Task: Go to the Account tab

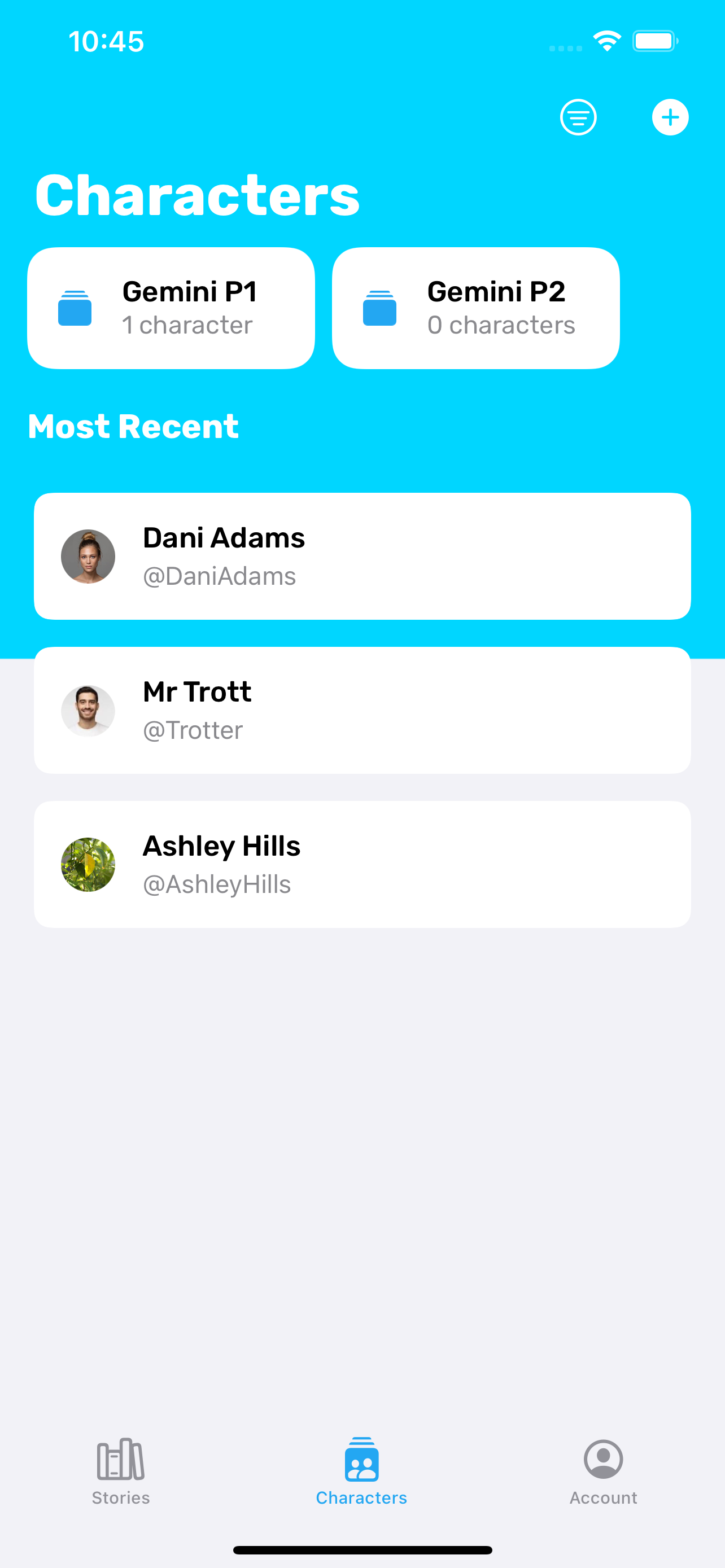Action: coord(602,1470)
